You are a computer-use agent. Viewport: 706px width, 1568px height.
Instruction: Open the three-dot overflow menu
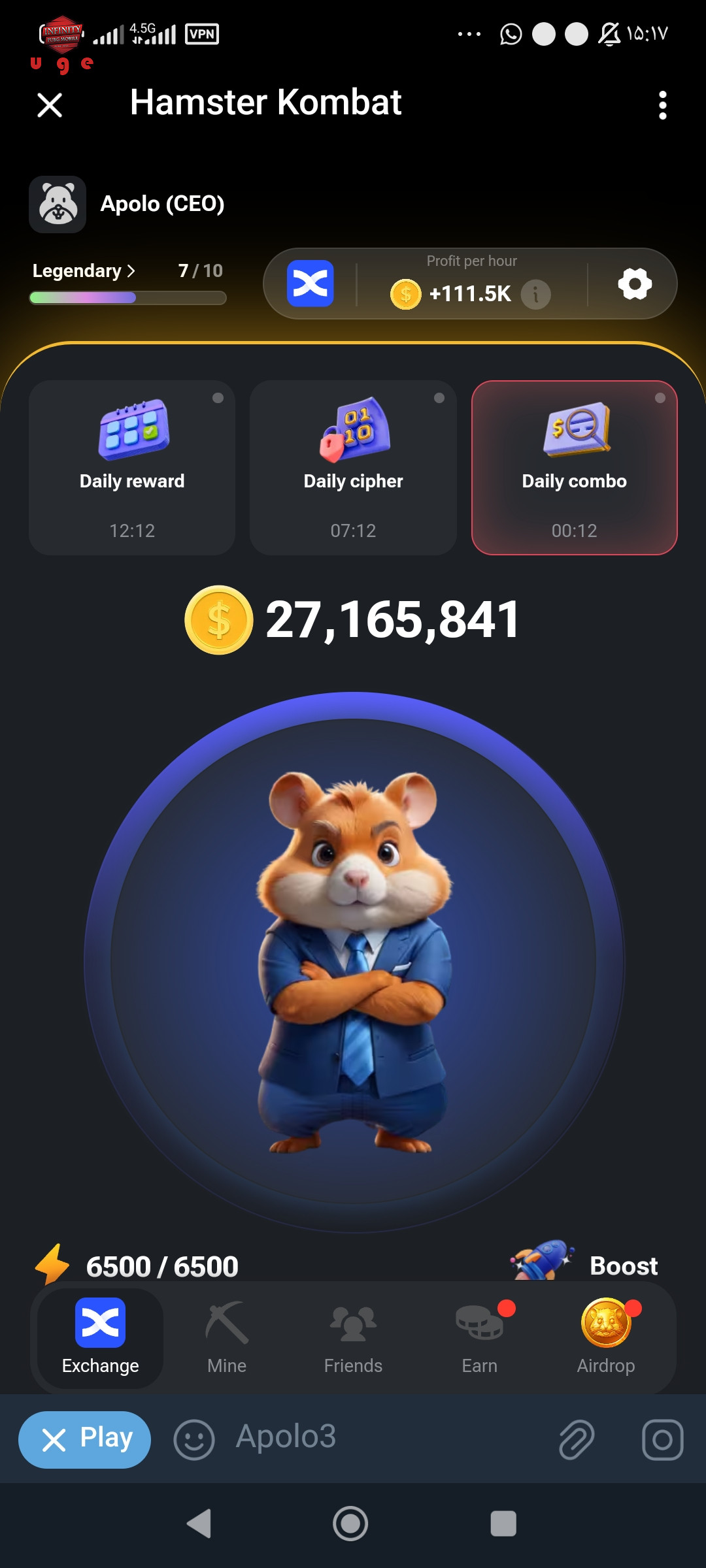[663, 105]
